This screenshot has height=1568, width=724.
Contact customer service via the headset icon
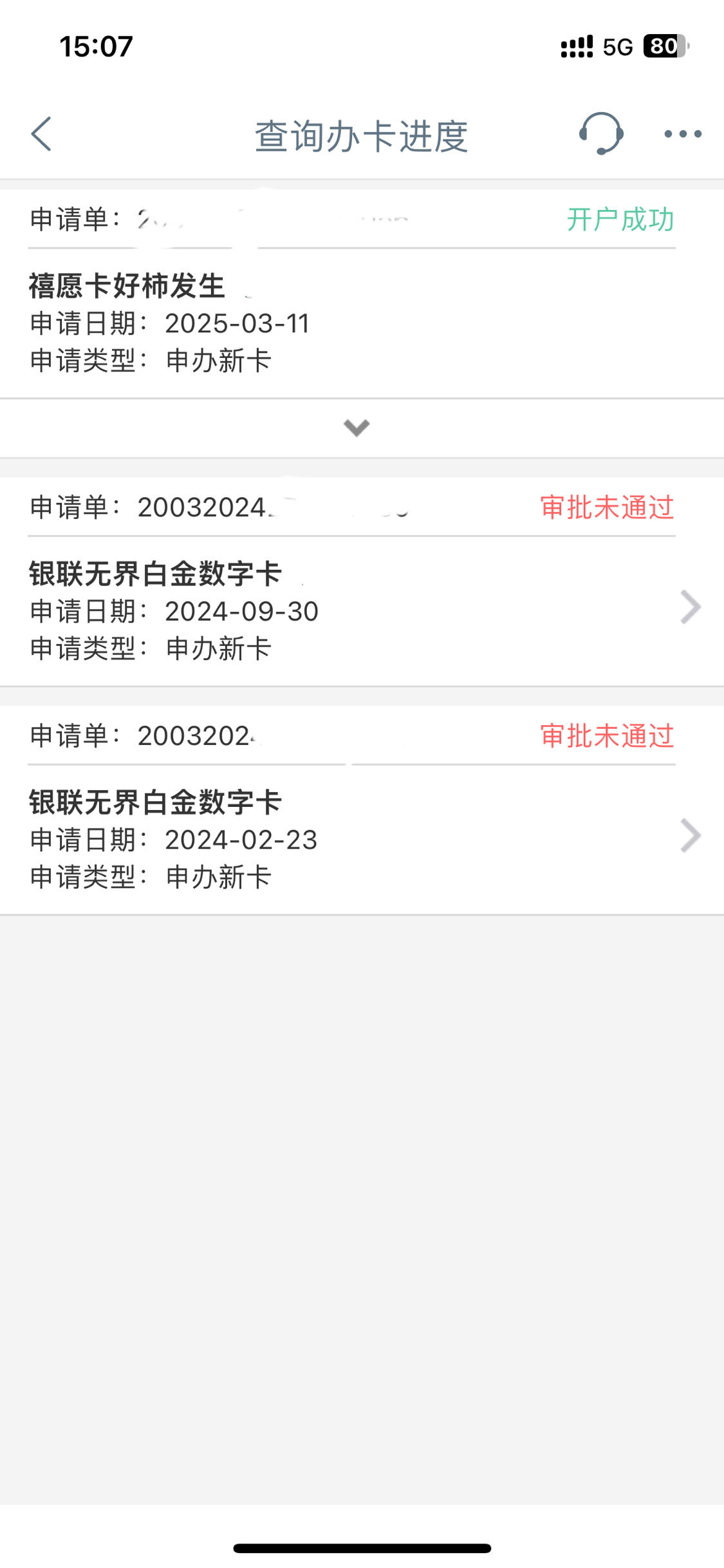pos(601,134)
